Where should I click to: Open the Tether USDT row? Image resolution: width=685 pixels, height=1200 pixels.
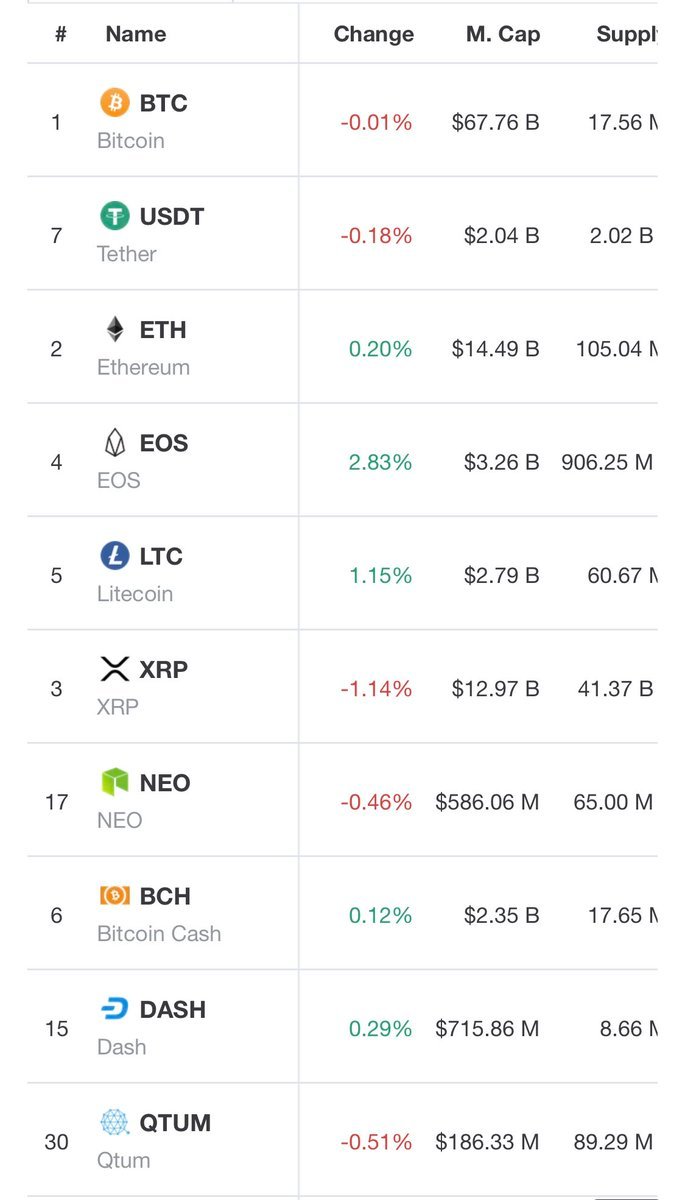342,234
